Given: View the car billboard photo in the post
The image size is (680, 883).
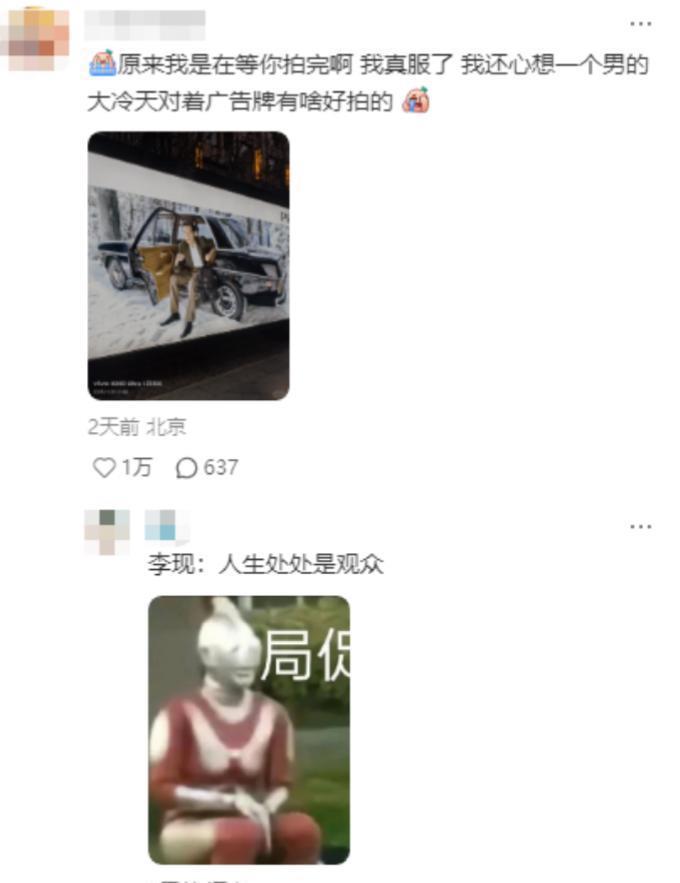Looking at the screenshot, I should pyautogui.click(x=188, y=266).
